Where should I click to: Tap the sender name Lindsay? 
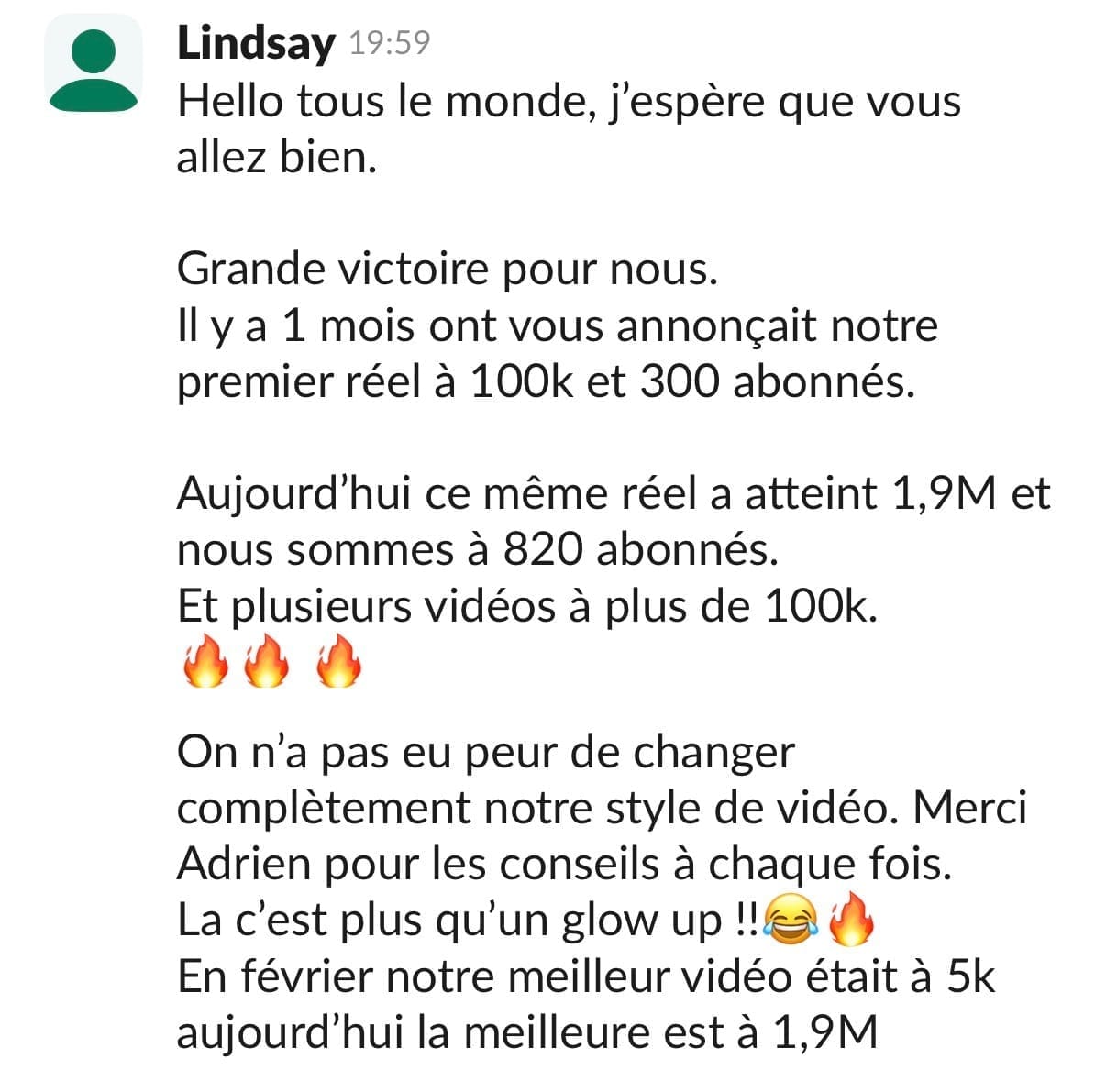(256, 43)
